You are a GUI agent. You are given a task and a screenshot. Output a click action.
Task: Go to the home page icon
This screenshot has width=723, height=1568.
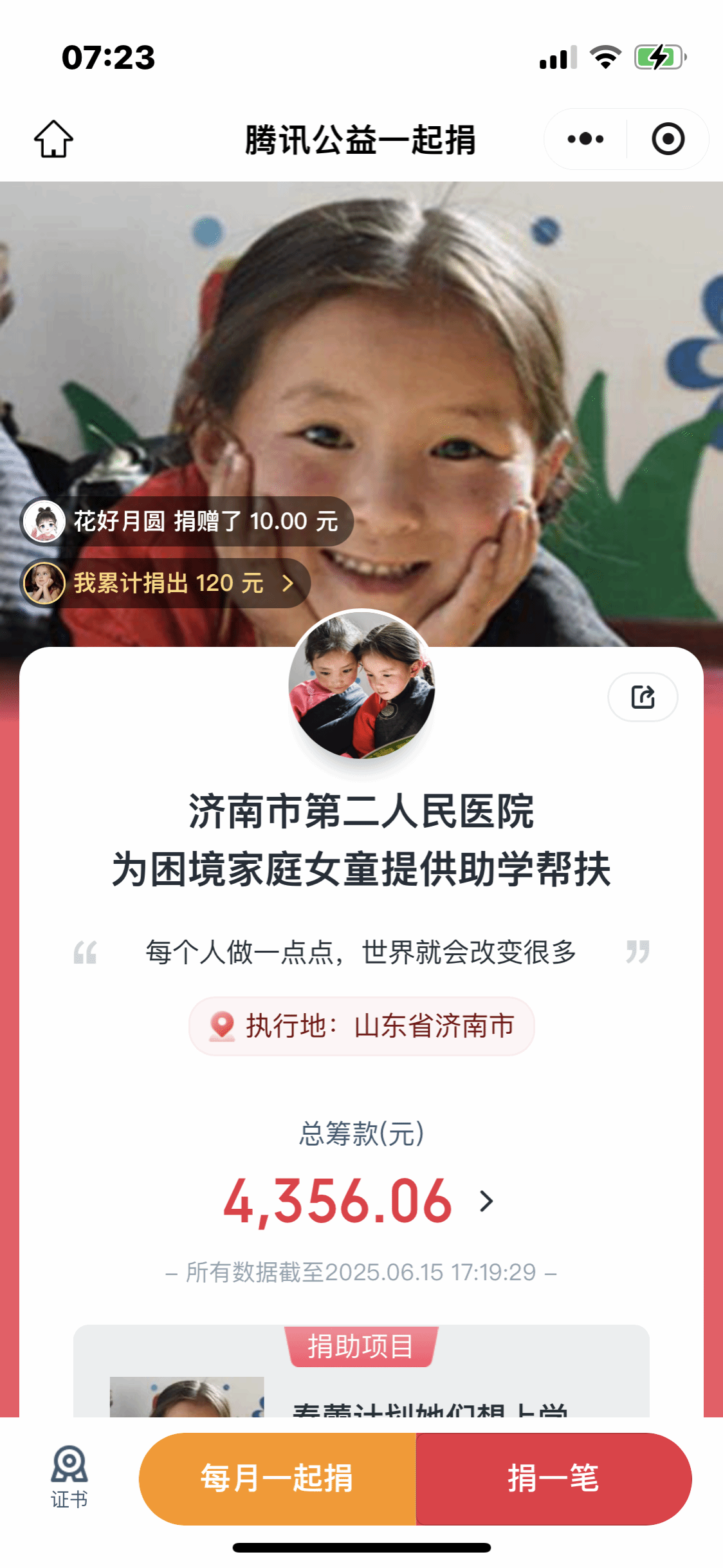[53, 139]
